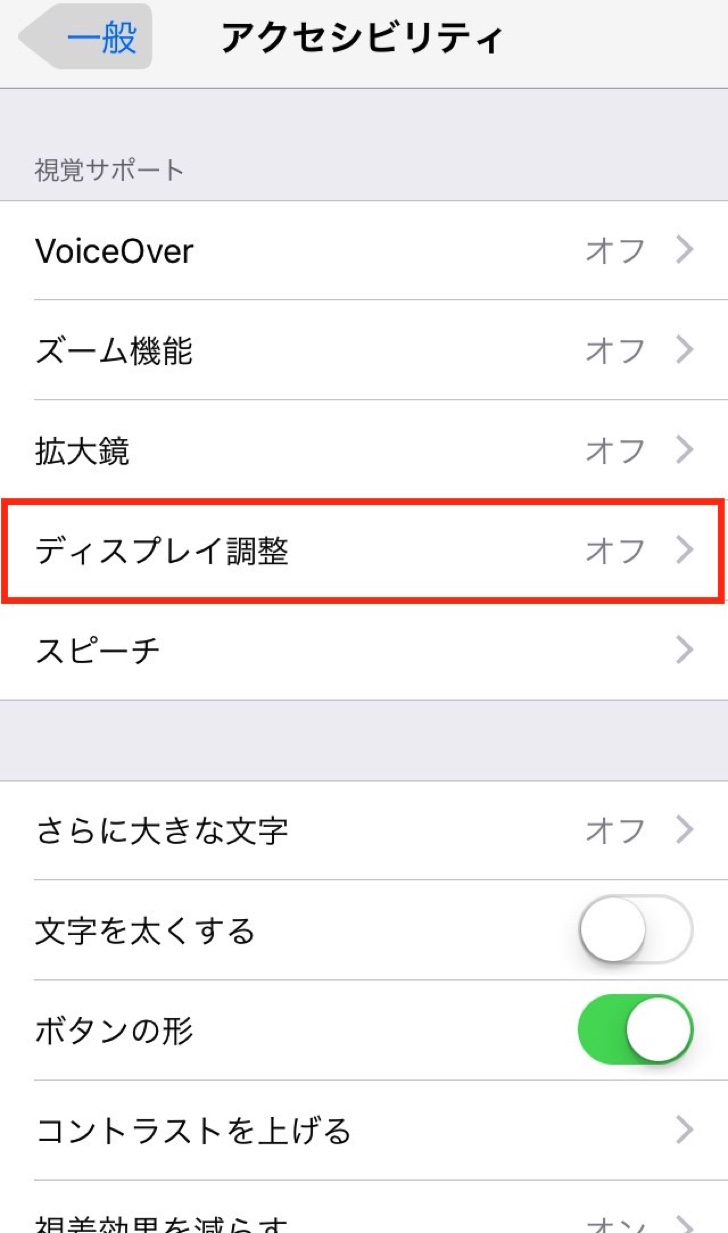
Task: Turn off ボタンの形 switch
Action: [x=635, y=1030]
